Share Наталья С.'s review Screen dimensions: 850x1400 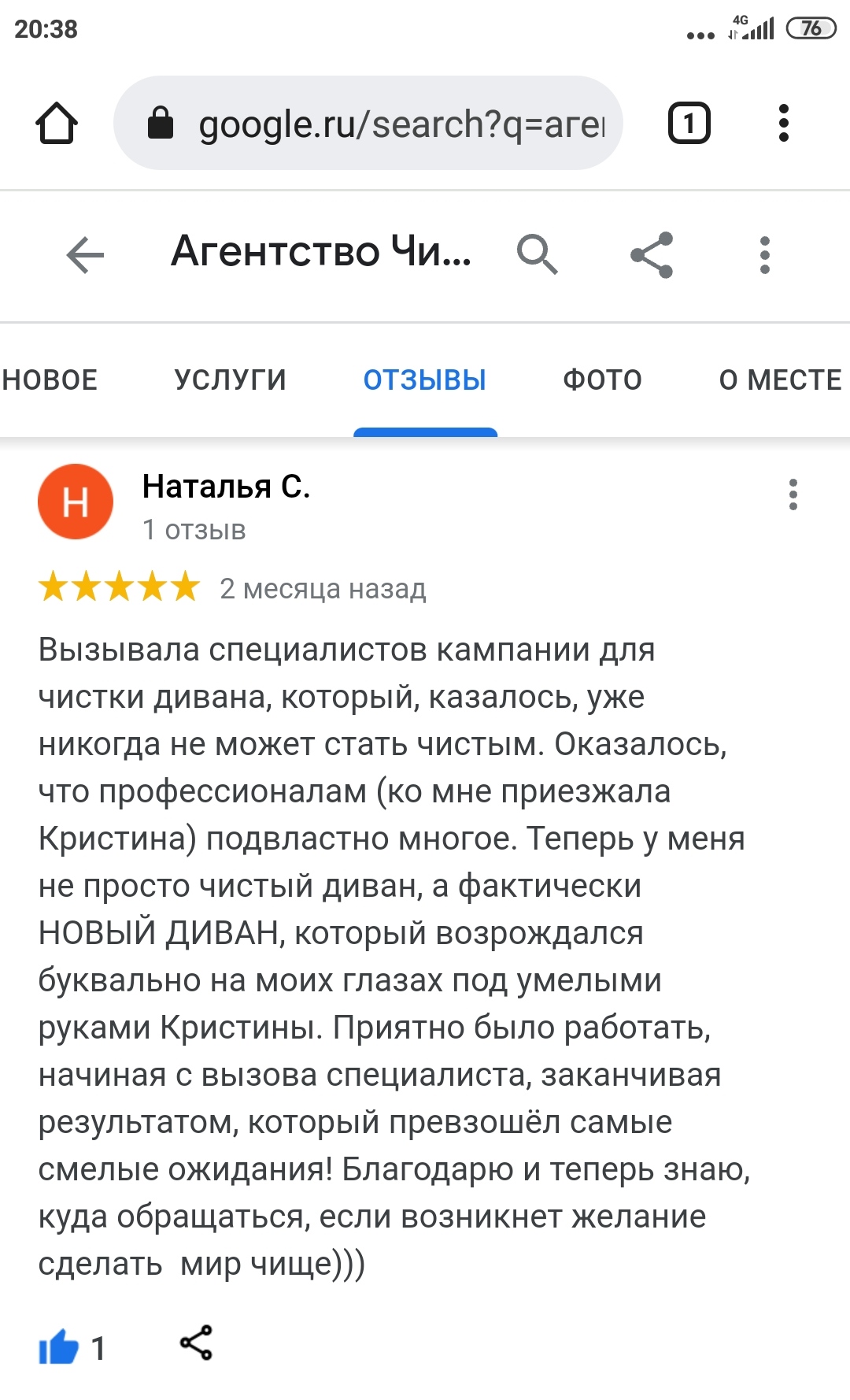[x=196, y=1343]
